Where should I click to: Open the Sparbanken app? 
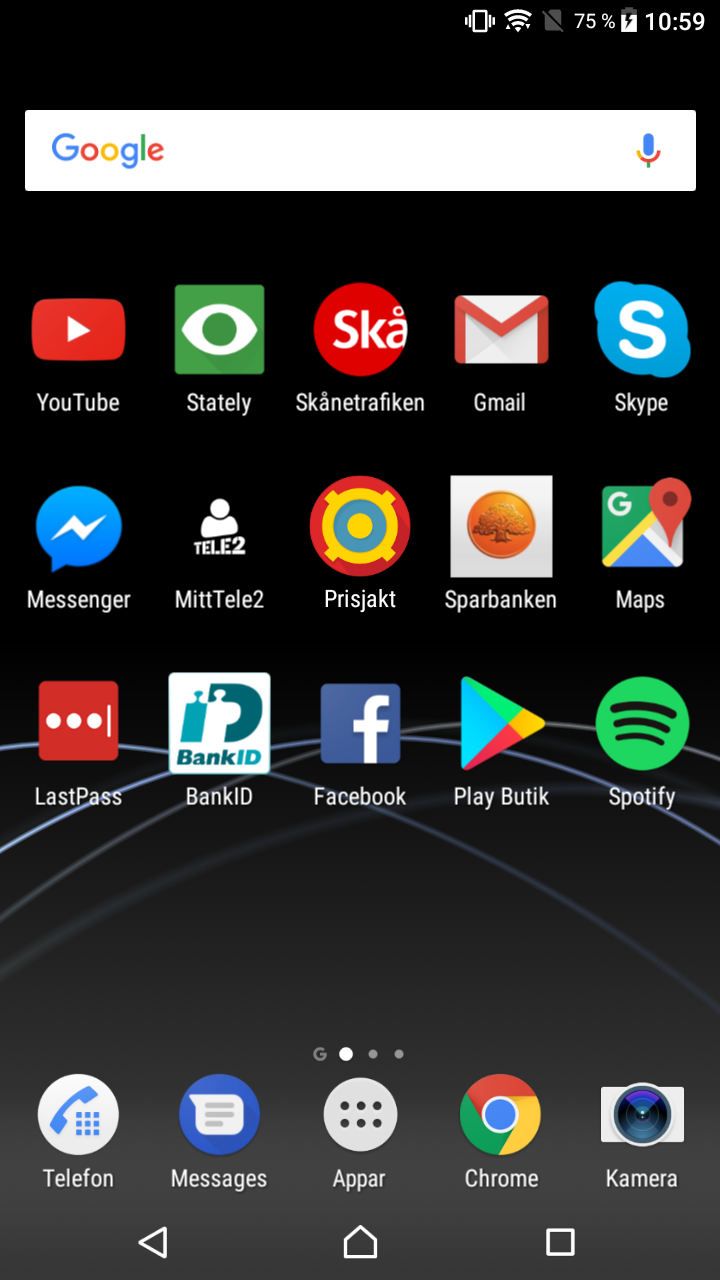point(501,526)
